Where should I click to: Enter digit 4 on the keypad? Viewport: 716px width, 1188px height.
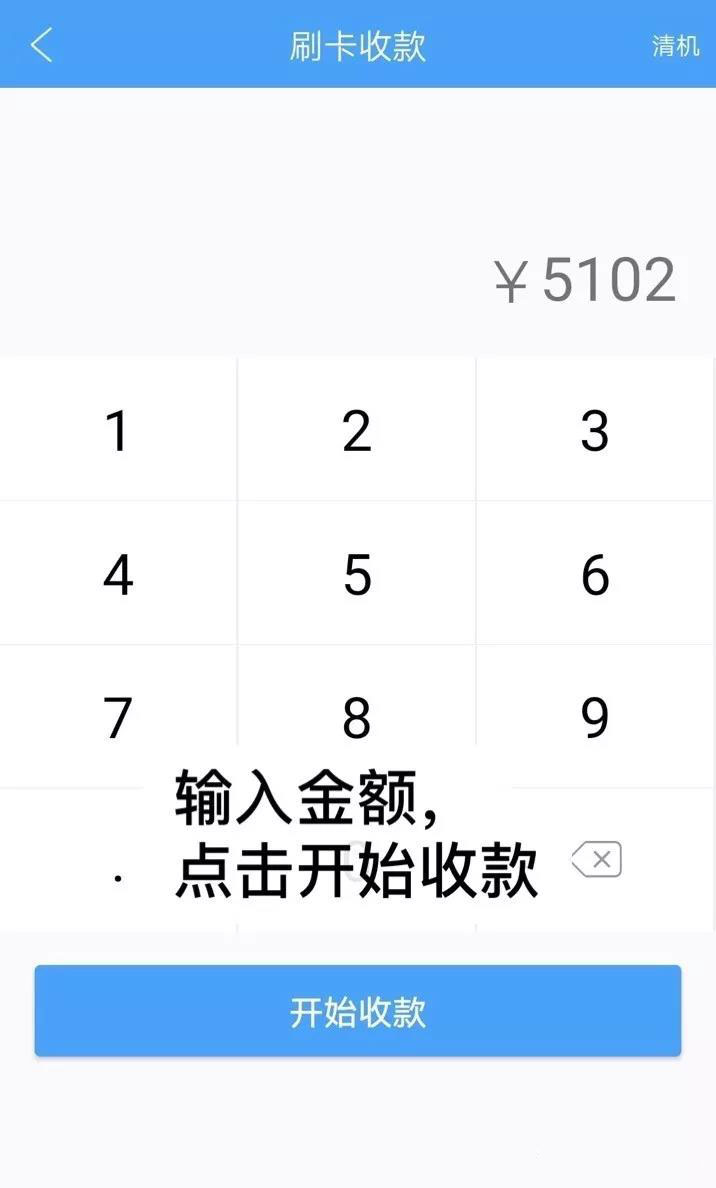pyautogui.click(x=118, y=574)
